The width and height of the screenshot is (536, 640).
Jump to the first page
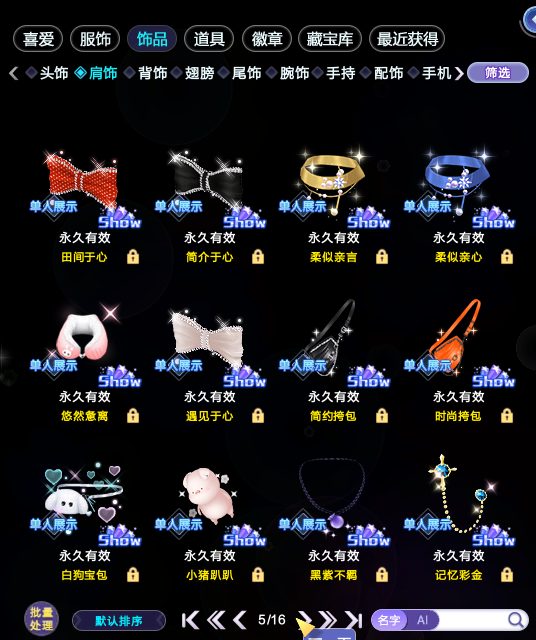[190, 620]
